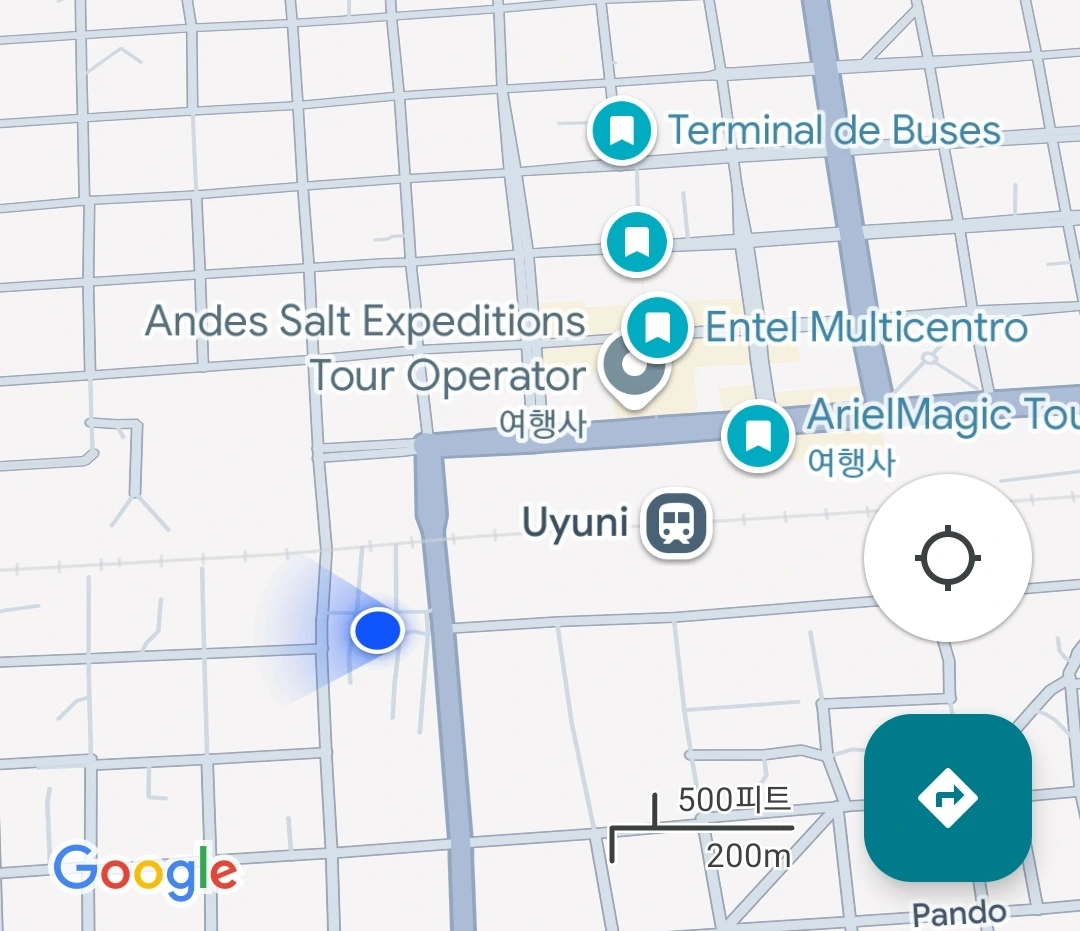The image size is (1080, 931).
Task: Tap the unlabeled saved bookmark pin
Action: click(636, 242)
